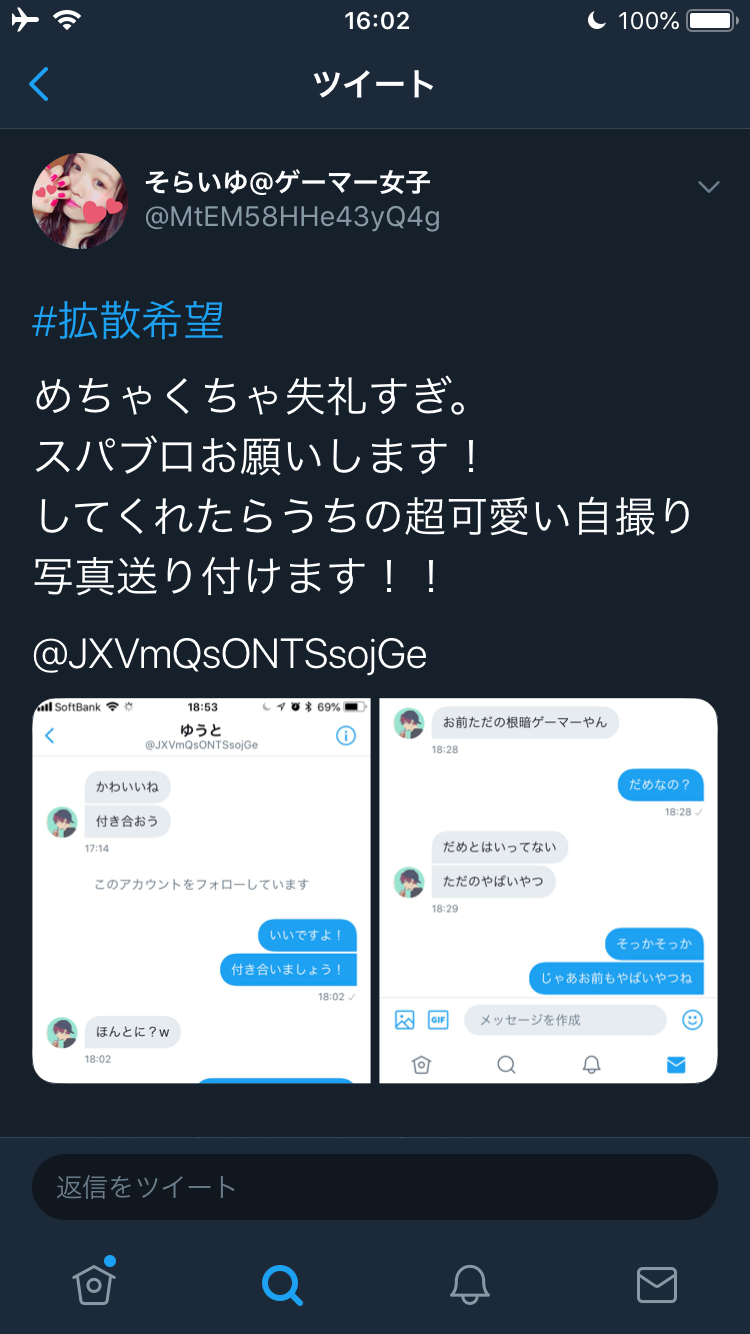Switch to the Home tab
This screenshot has height=1334, width=750.
click(x=94, y=1283)
